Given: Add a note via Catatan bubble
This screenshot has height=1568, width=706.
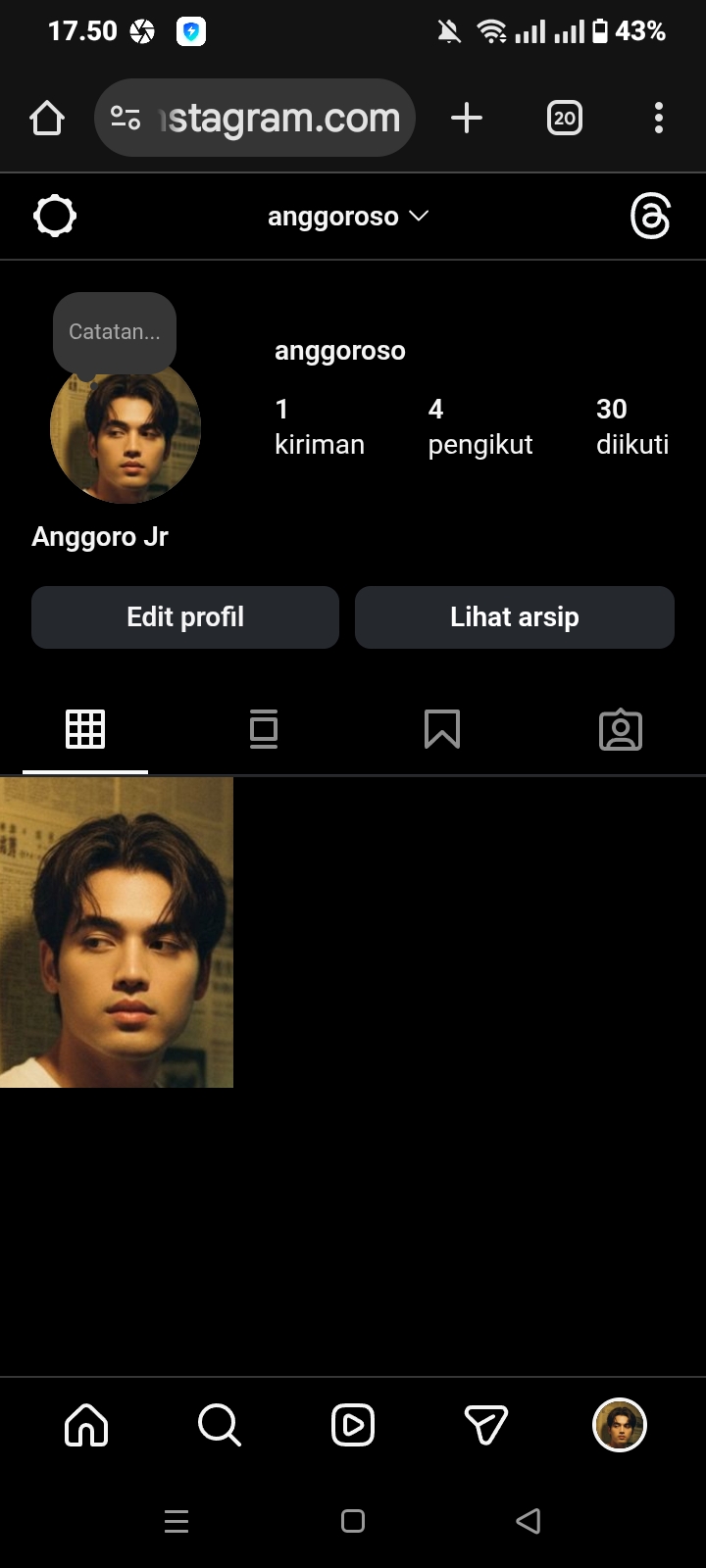Looking at the screenshot, I should pos(115,332).
